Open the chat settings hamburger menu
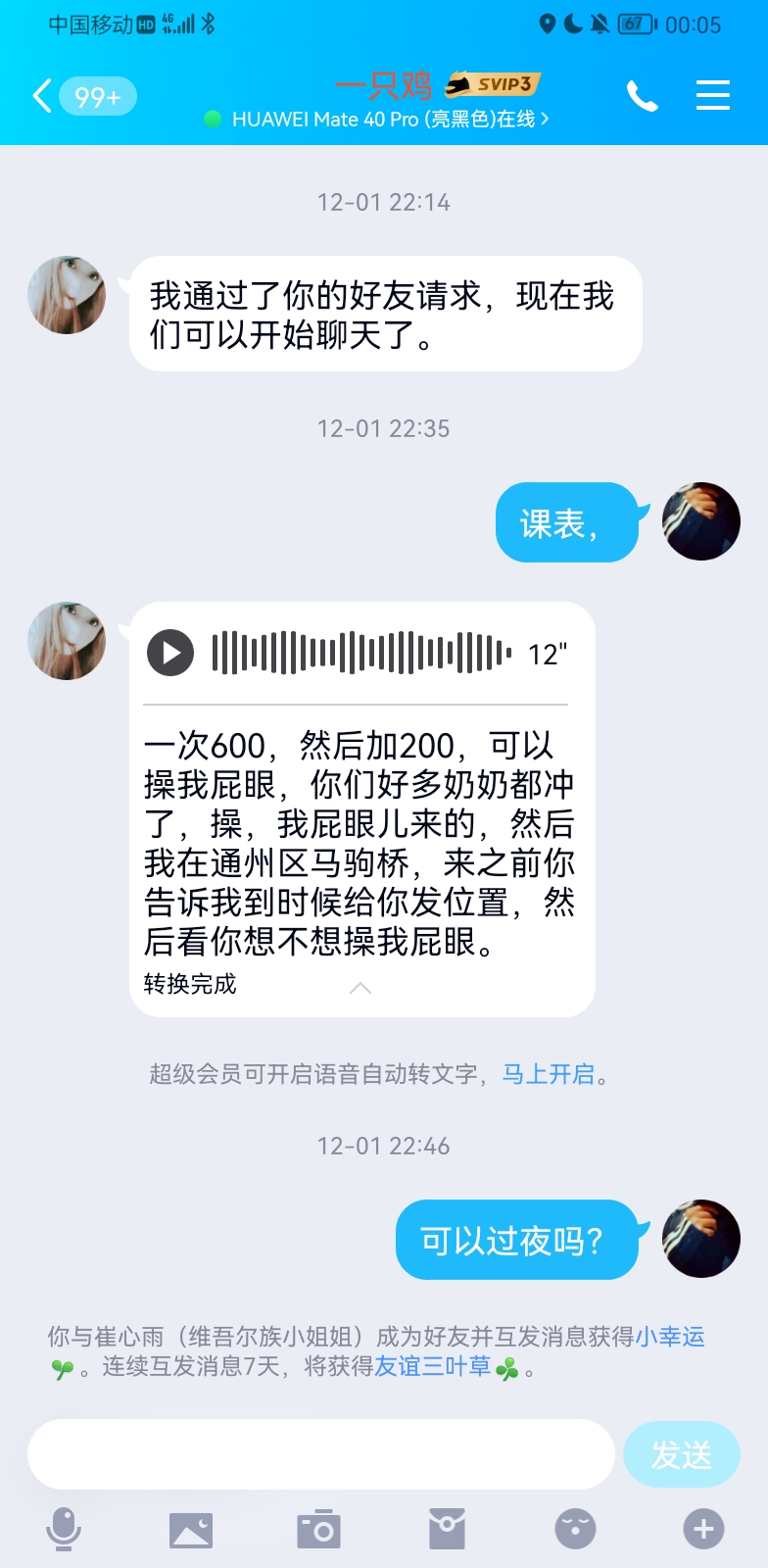This screenshot has width=768, height=1568. (713, 95)
